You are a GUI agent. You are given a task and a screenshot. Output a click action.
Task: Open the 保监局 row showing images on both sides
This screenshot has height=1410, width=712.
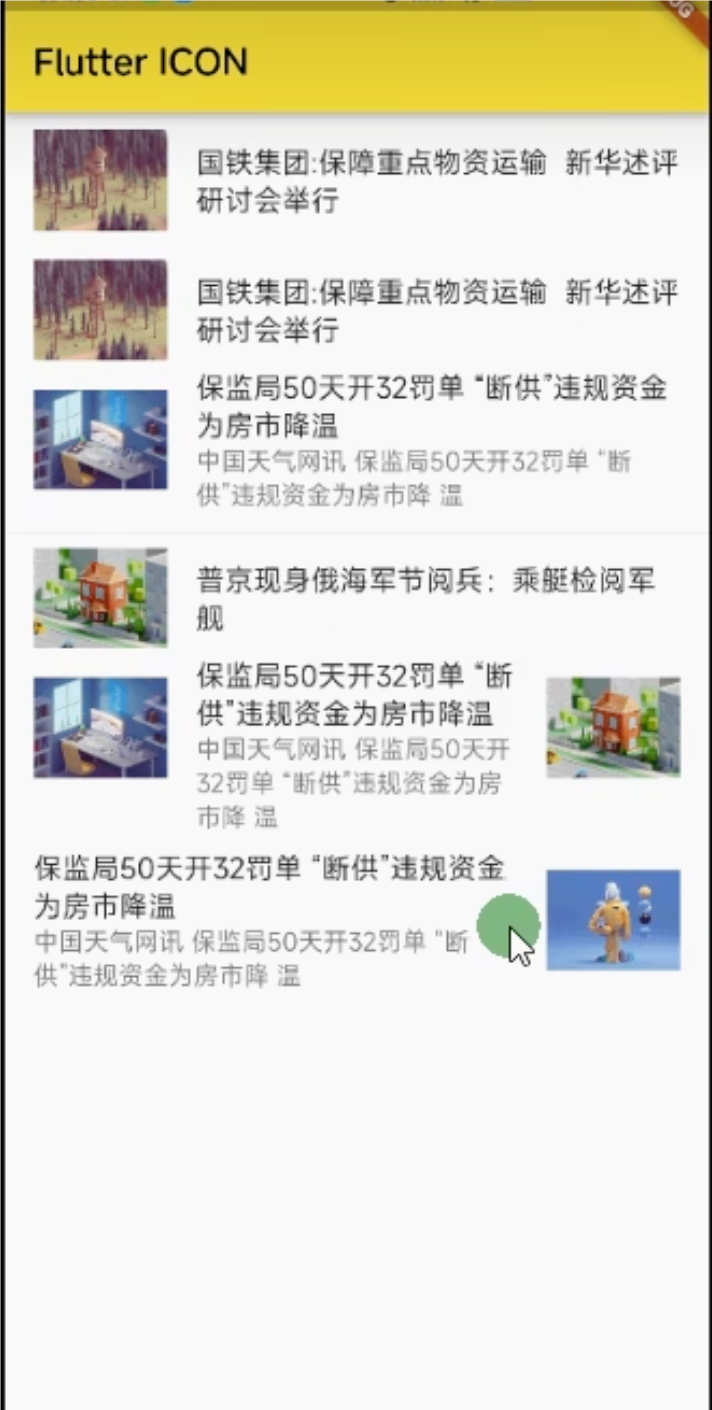coord(356,745)
